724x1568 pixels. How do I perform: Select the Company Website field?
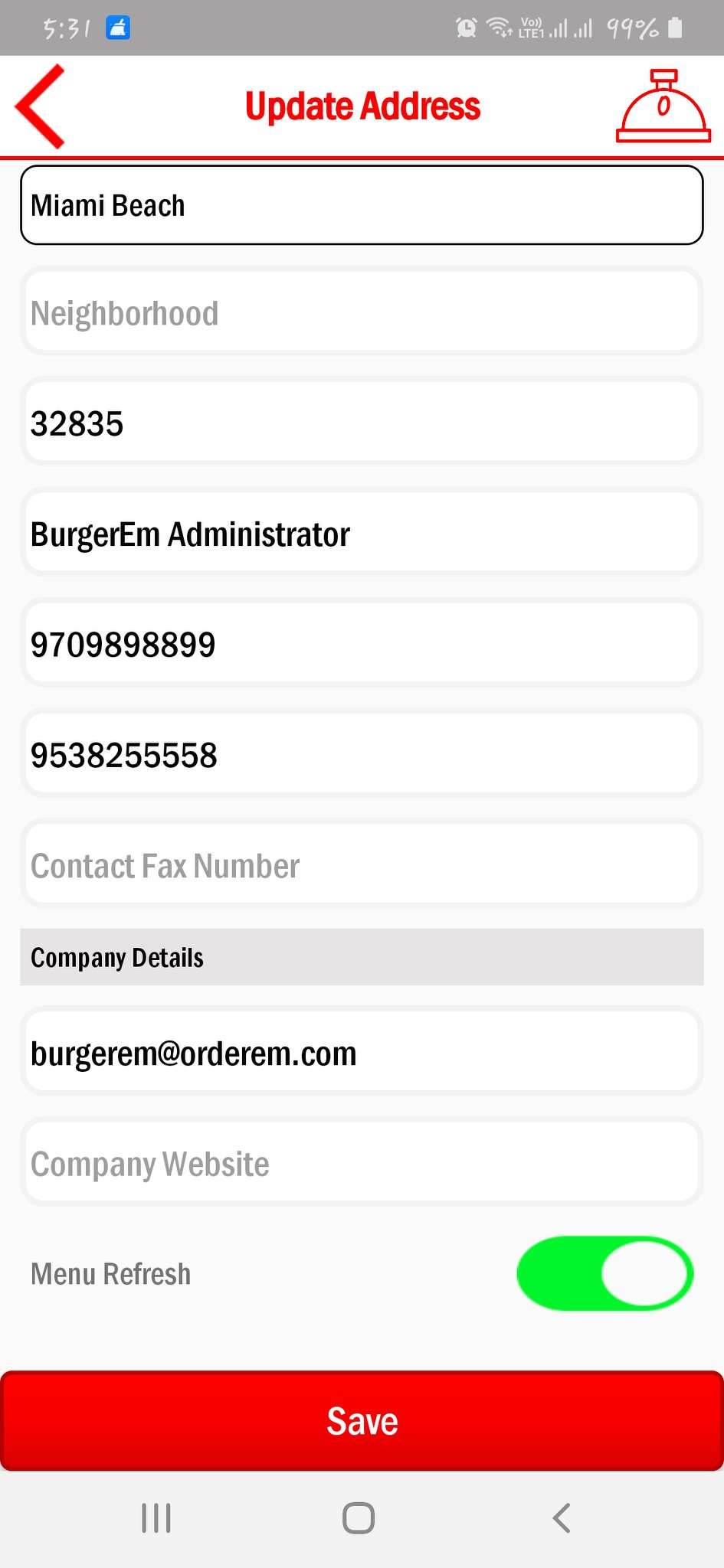(x=362, y=1164)
